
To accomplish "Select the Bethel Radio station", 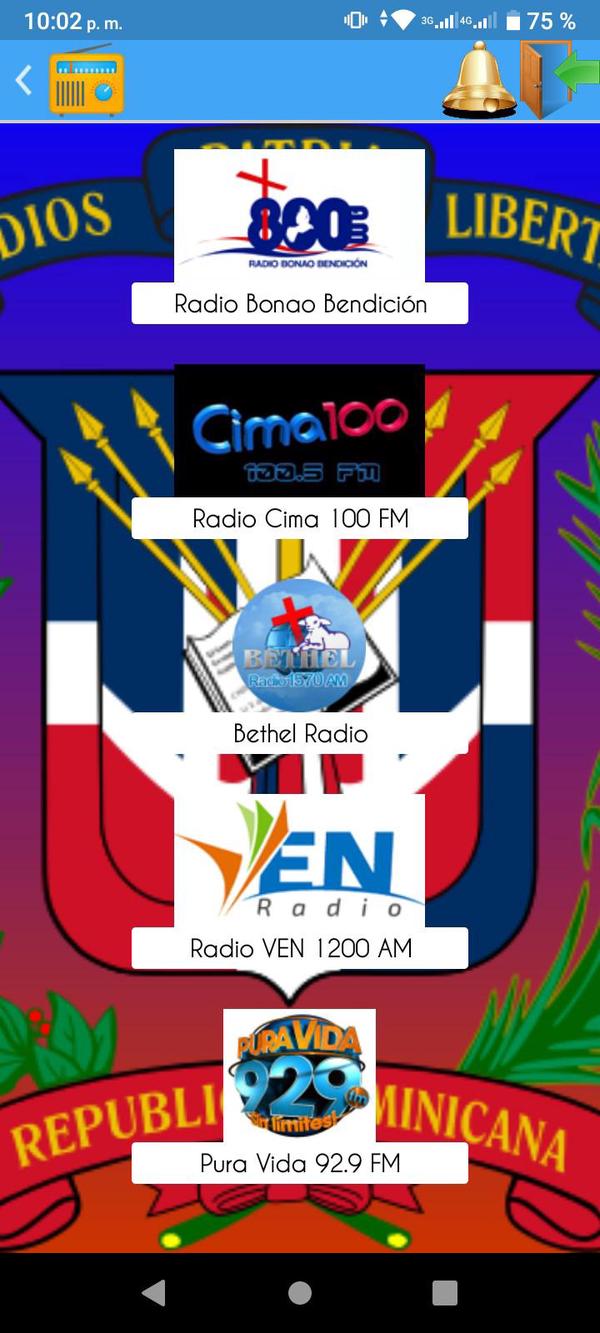I will (x=299, y=666).
